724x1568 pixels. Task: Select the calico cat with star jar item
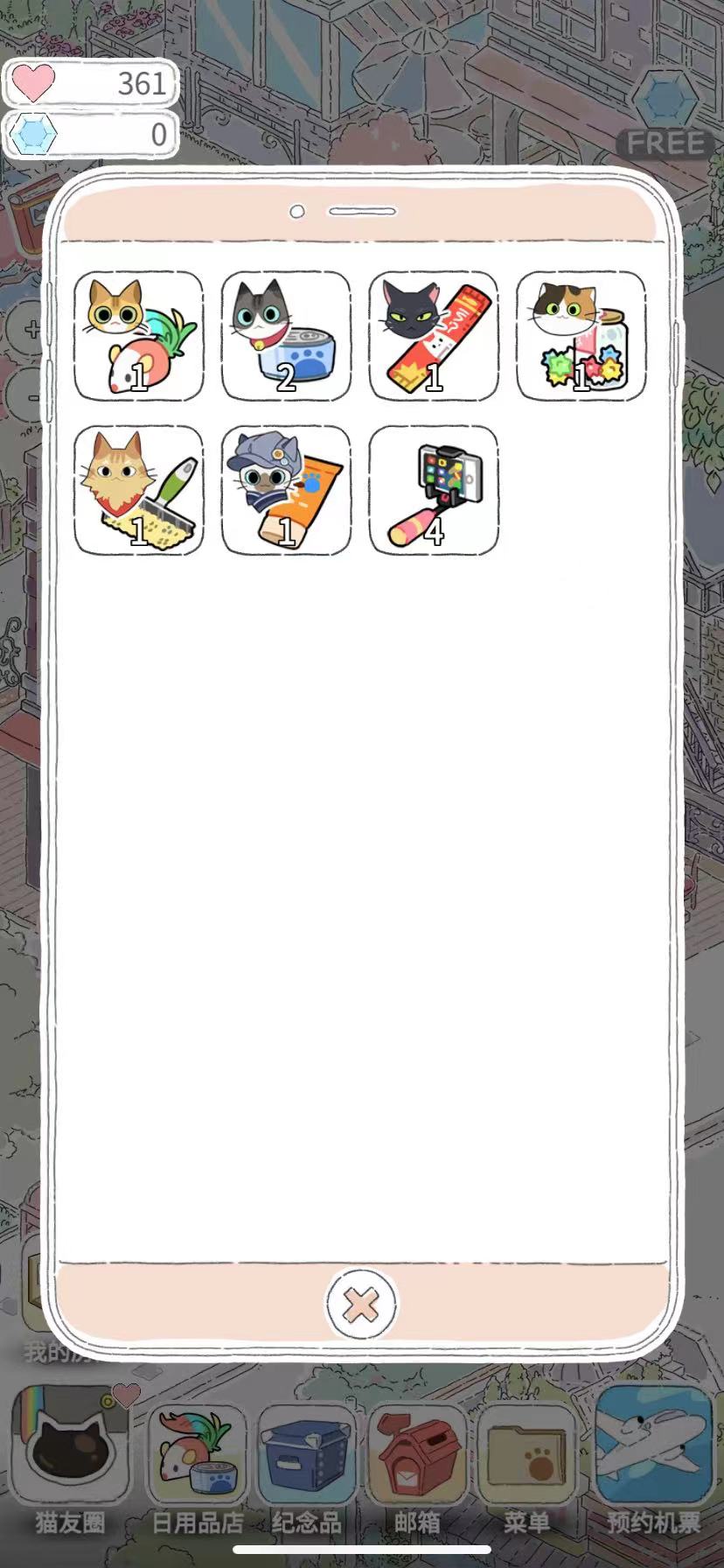tap(581, 336)
